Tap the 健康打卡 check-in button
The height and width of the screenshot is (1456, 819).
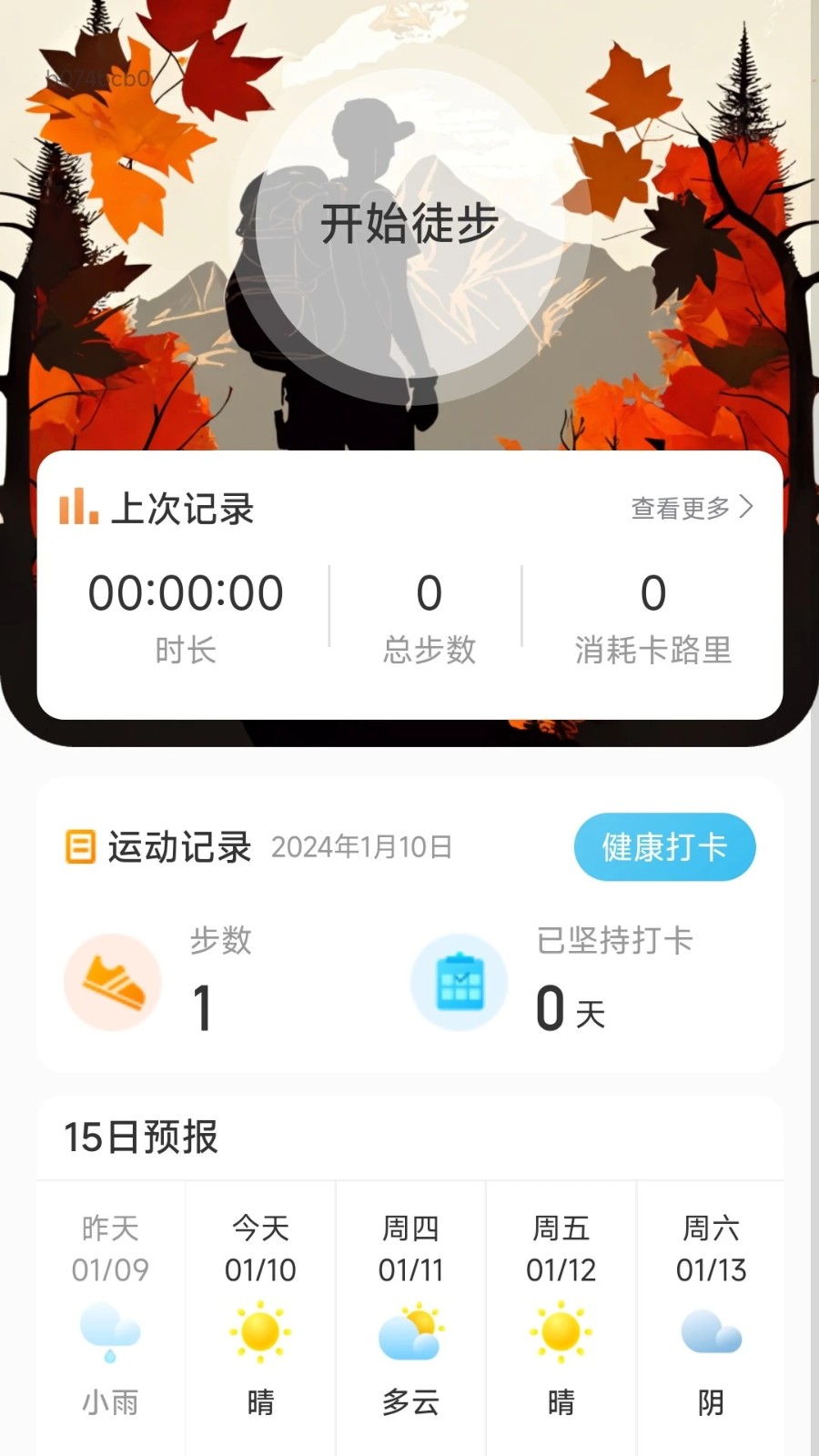664,847
